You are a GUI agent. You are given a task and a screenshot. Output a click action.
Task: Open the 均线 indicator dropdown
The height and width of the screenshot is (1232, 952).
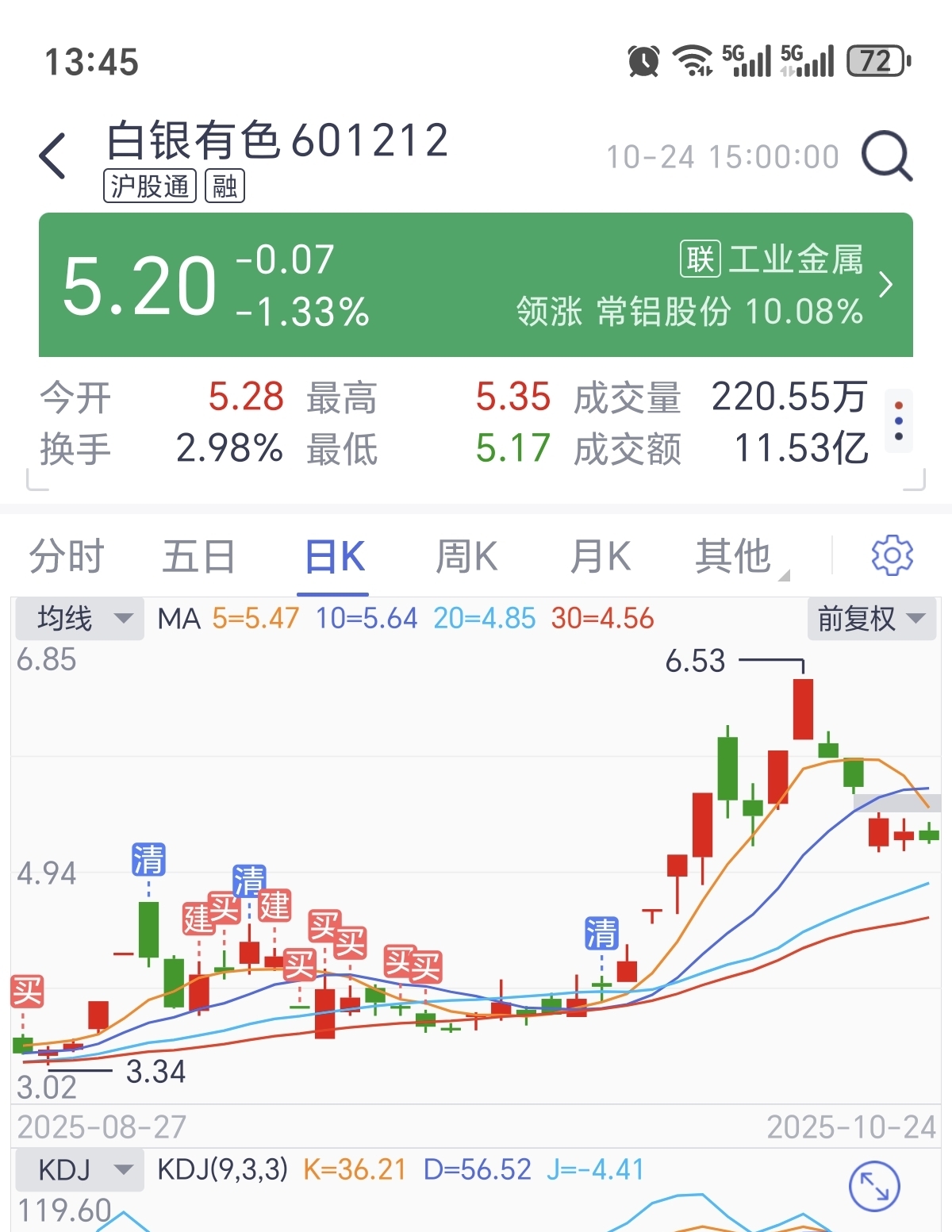pyautogui.click(x=80, y=618)
